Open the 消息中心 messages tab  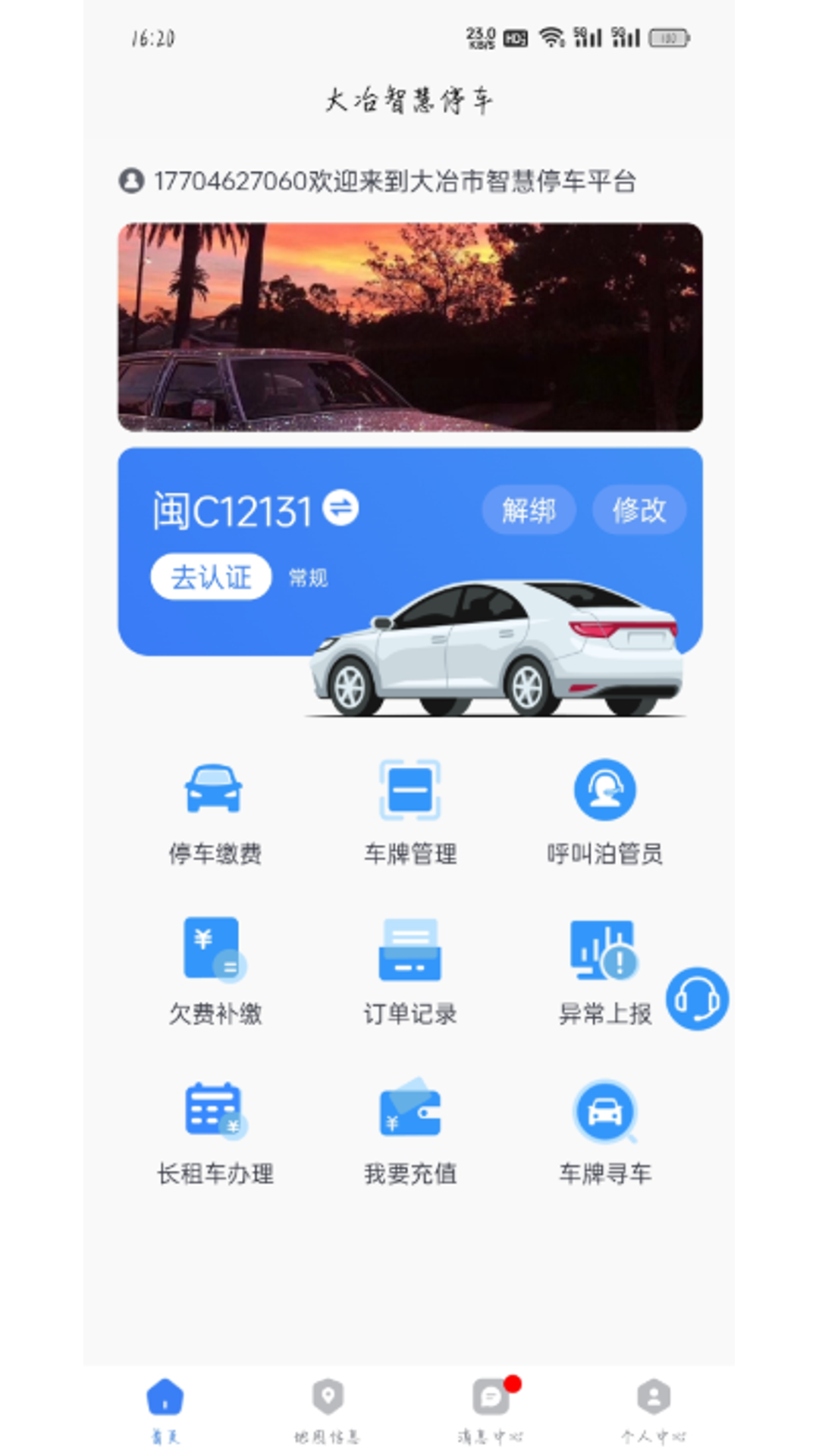(x=491, y=1410)
